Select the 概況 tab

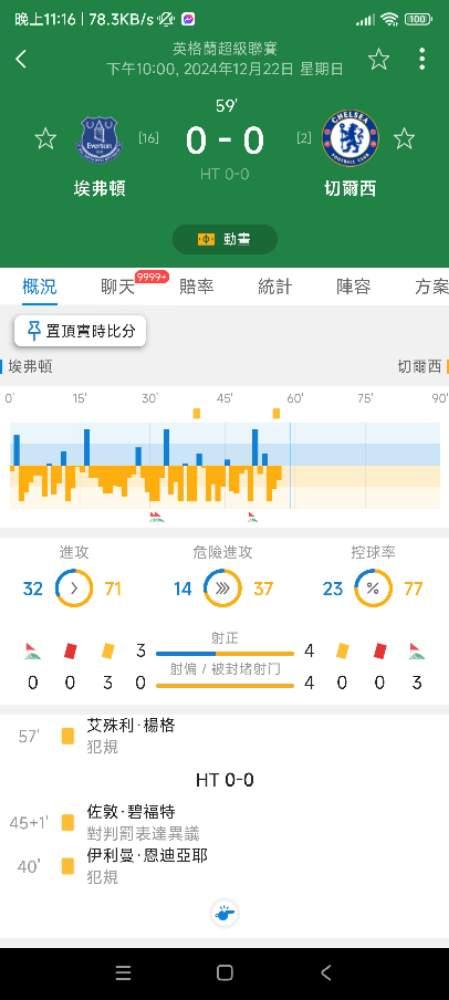[x=40, y=287]
